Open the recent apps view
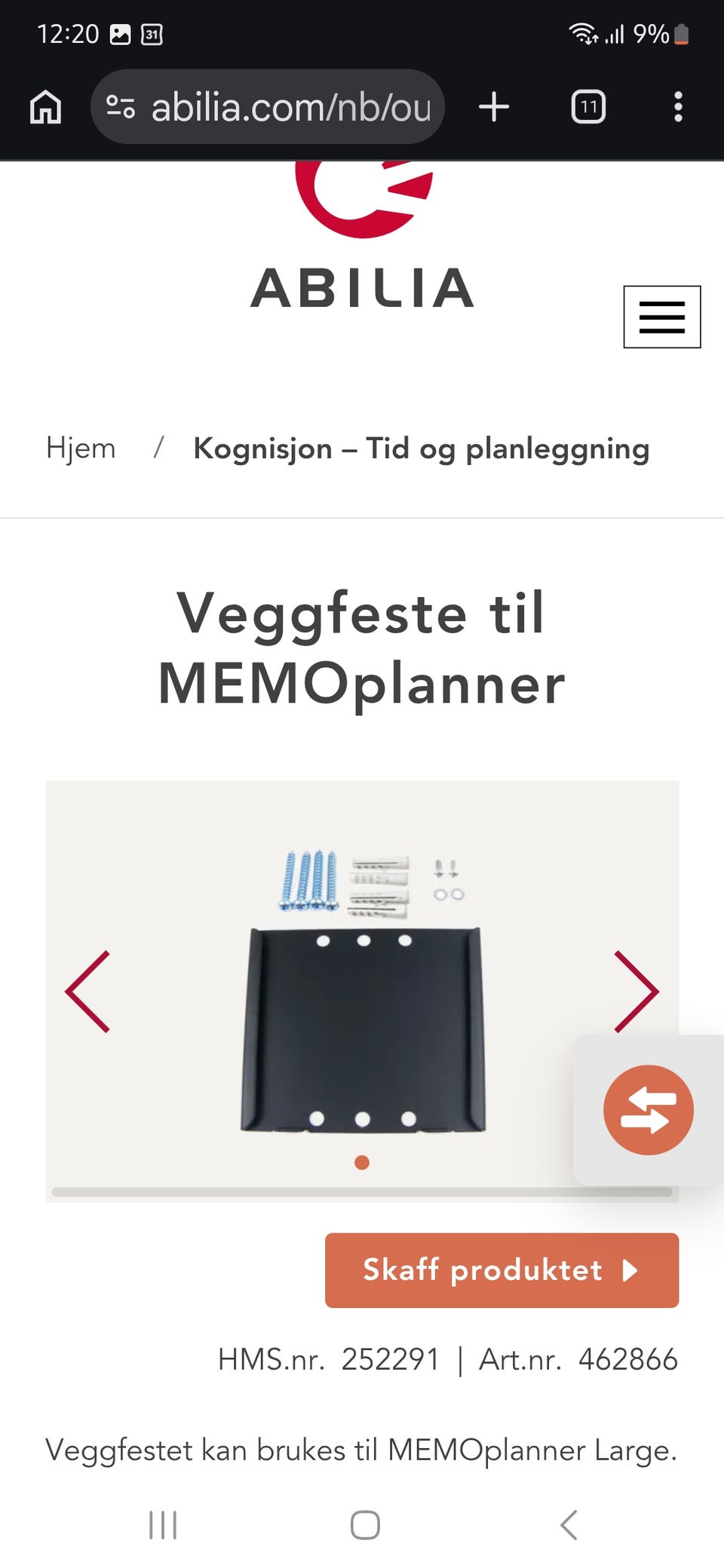724x1568 pixels. (163, 1524)
